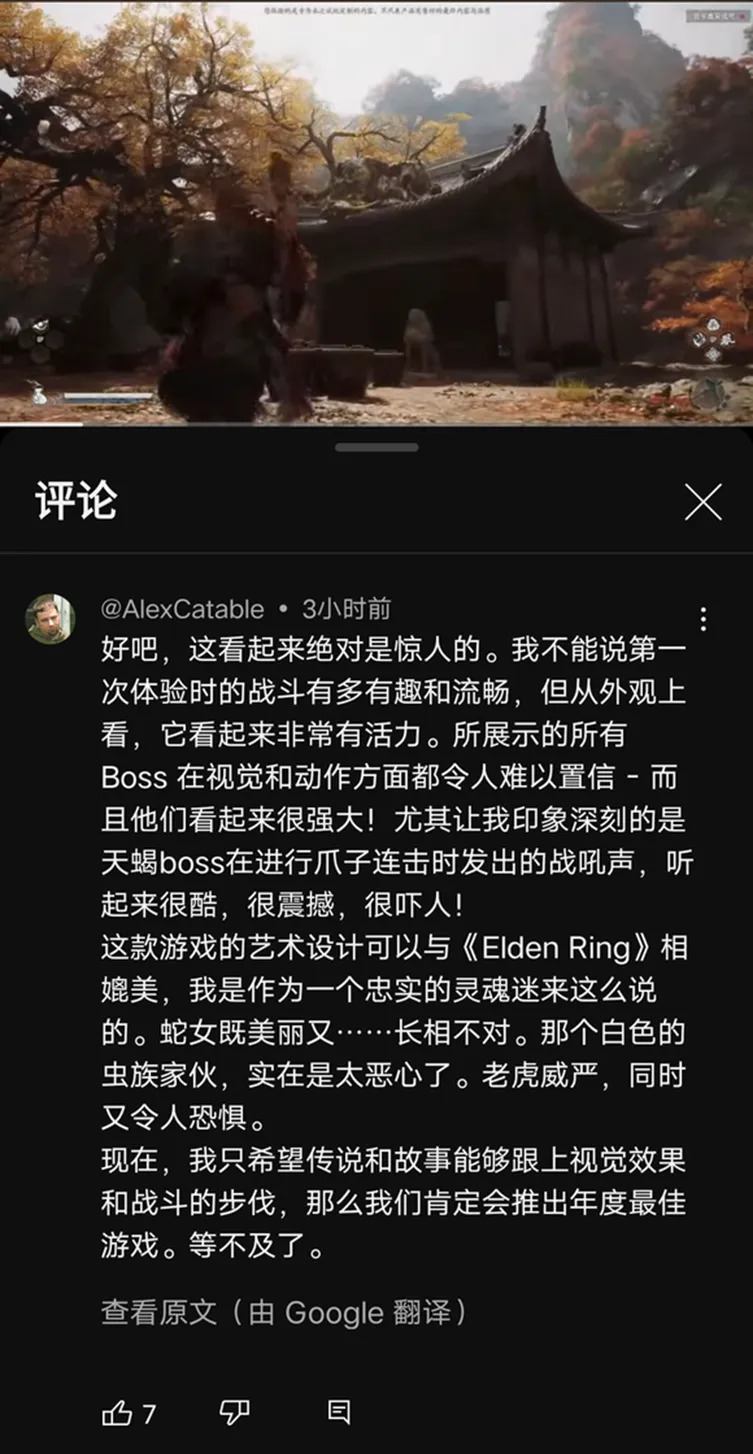Viewport: 753px width, 1454px height.
Task: Open AlexCatable's profile avatar
Action: 50,619
